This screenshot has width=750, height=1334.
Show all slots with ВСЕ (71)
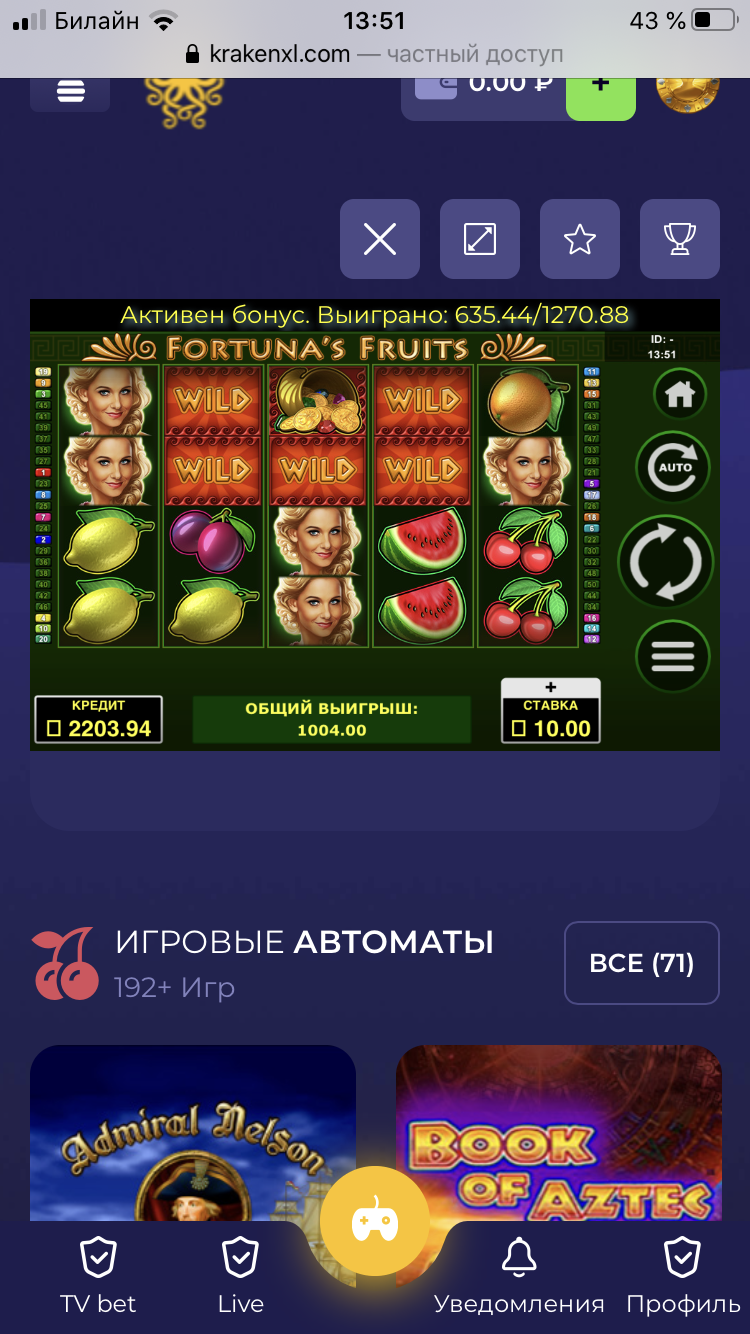642,962
